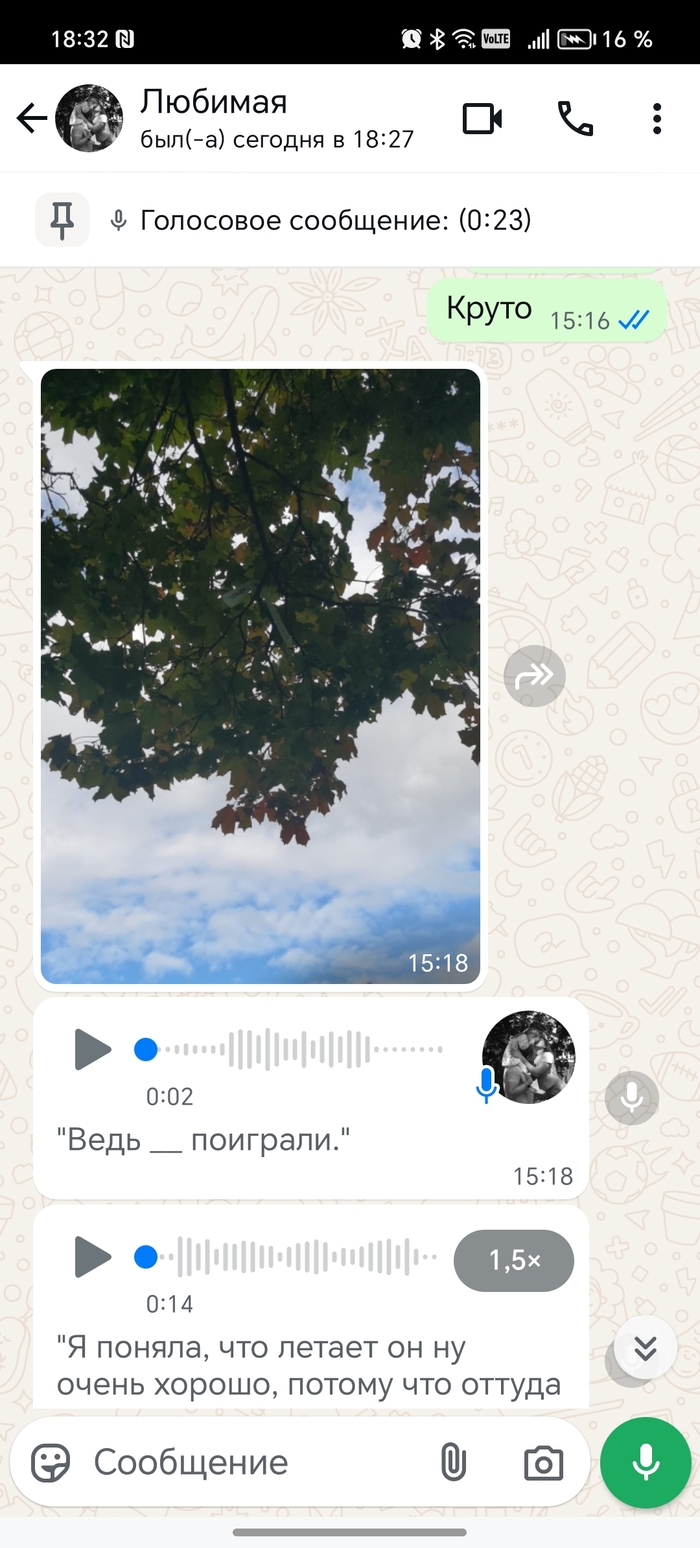
Task: Open the pinned voice message banner
Action: 335,220
